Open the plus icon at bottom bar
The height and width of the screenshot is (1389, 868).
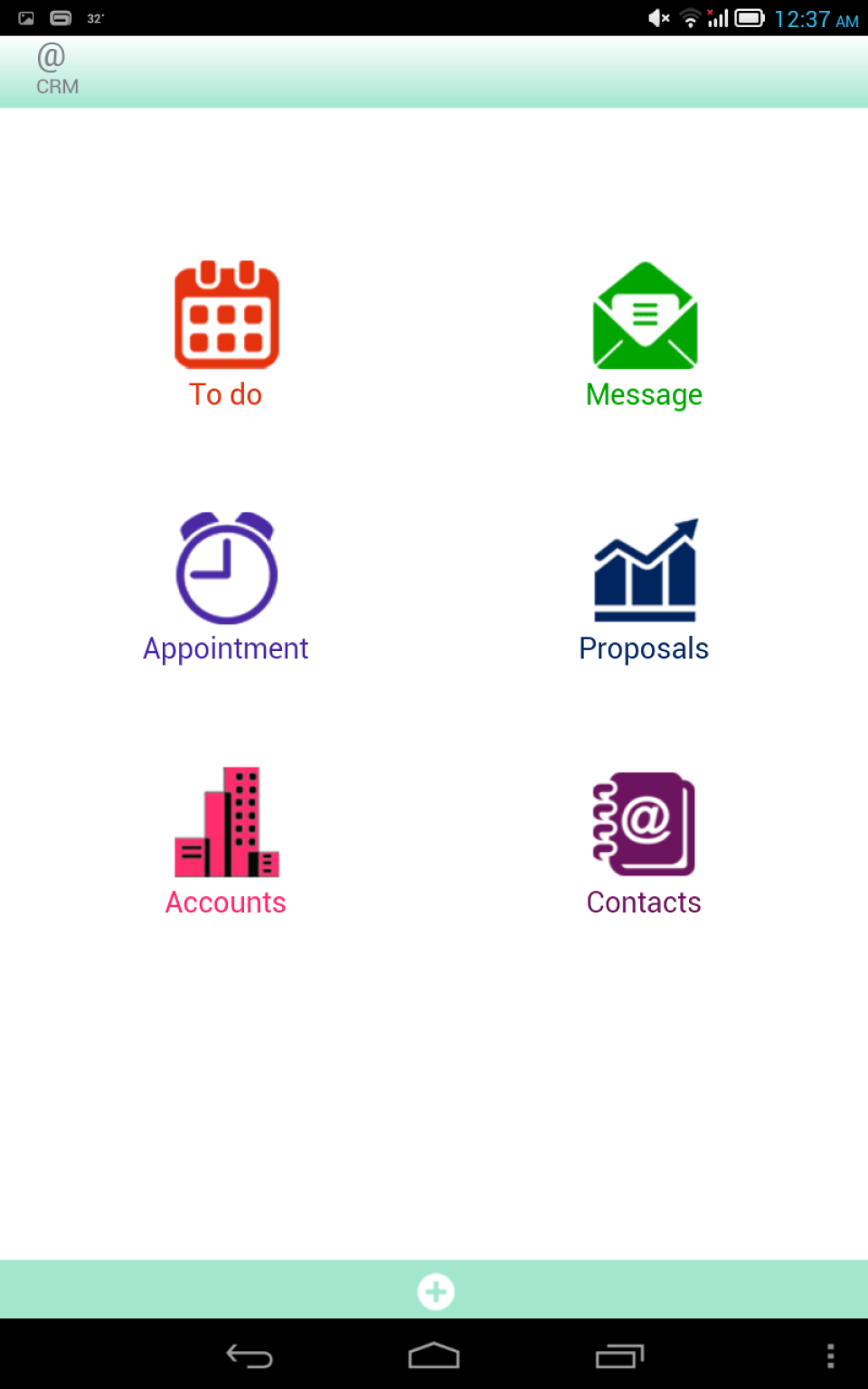435,1290
